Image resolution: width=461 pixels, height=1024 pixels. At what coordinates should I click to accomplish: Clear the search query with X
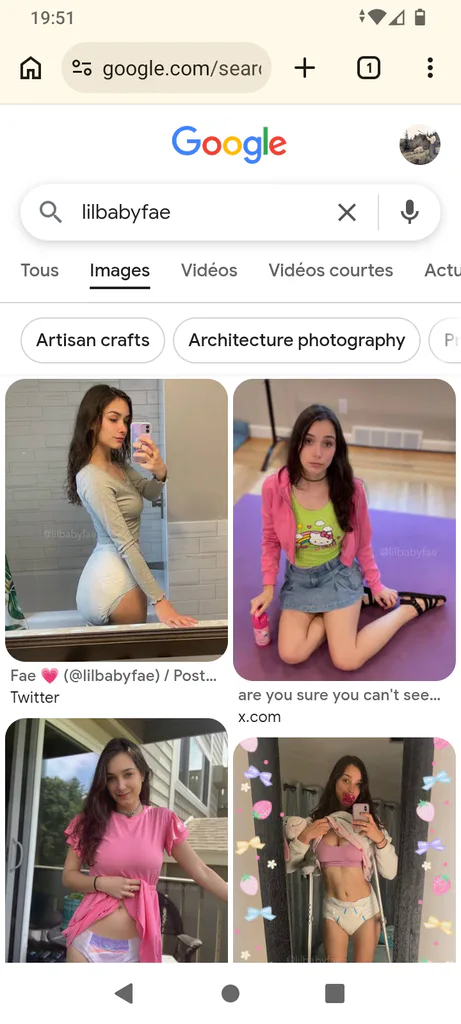click(x=347, y=212)
